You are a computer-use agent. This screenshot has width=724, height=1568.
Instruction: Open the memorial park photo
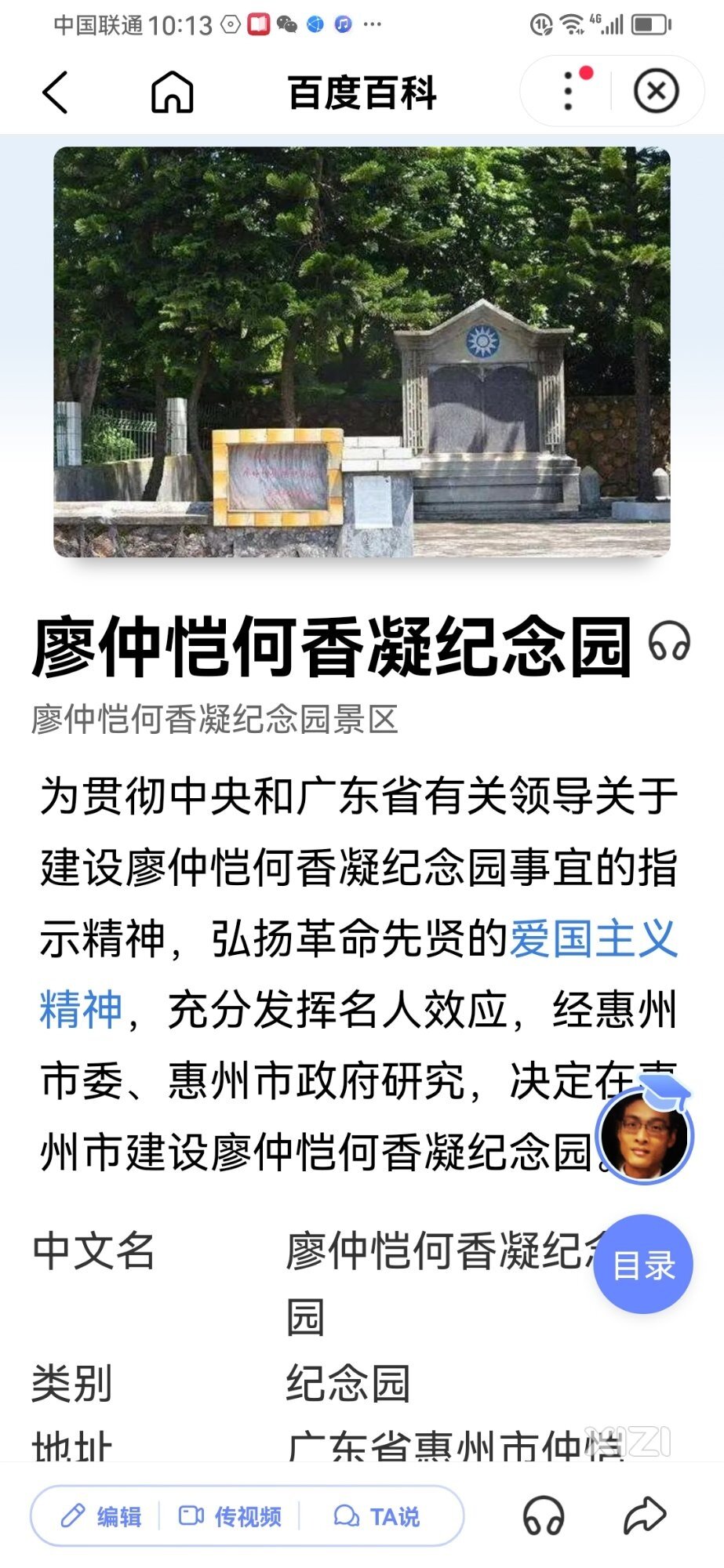(362, 352)
